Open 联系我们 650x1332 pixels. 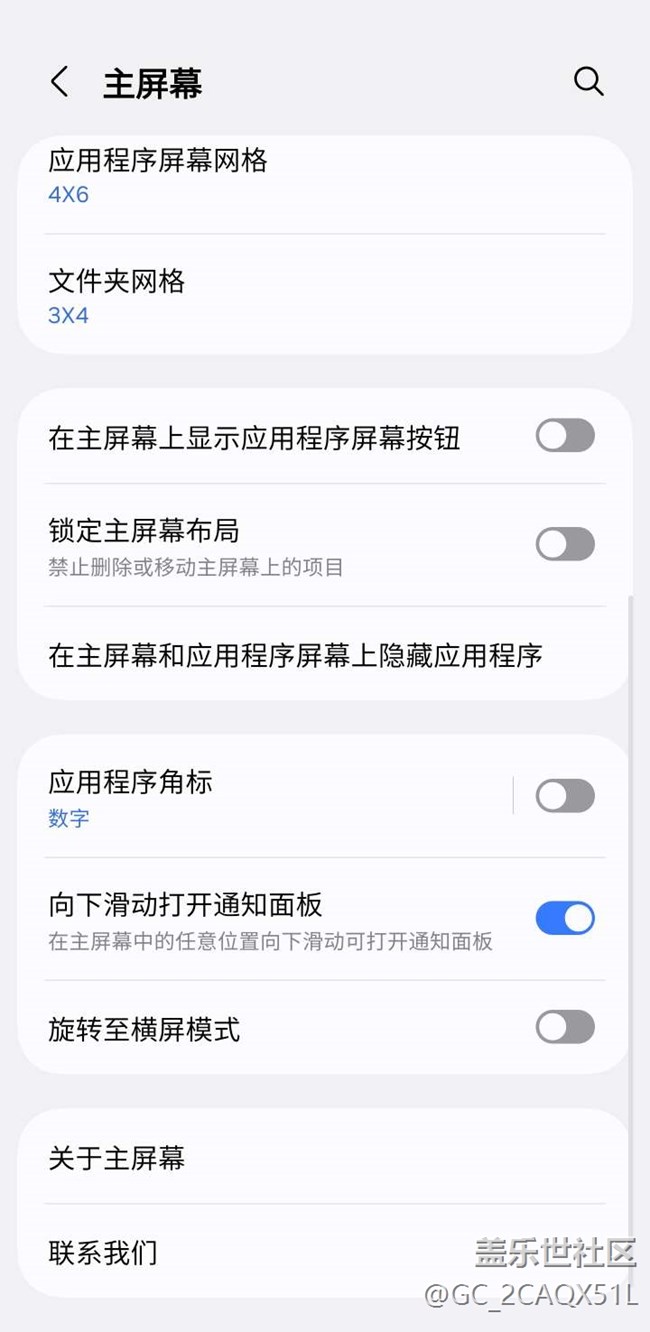tap(103, 1252)
